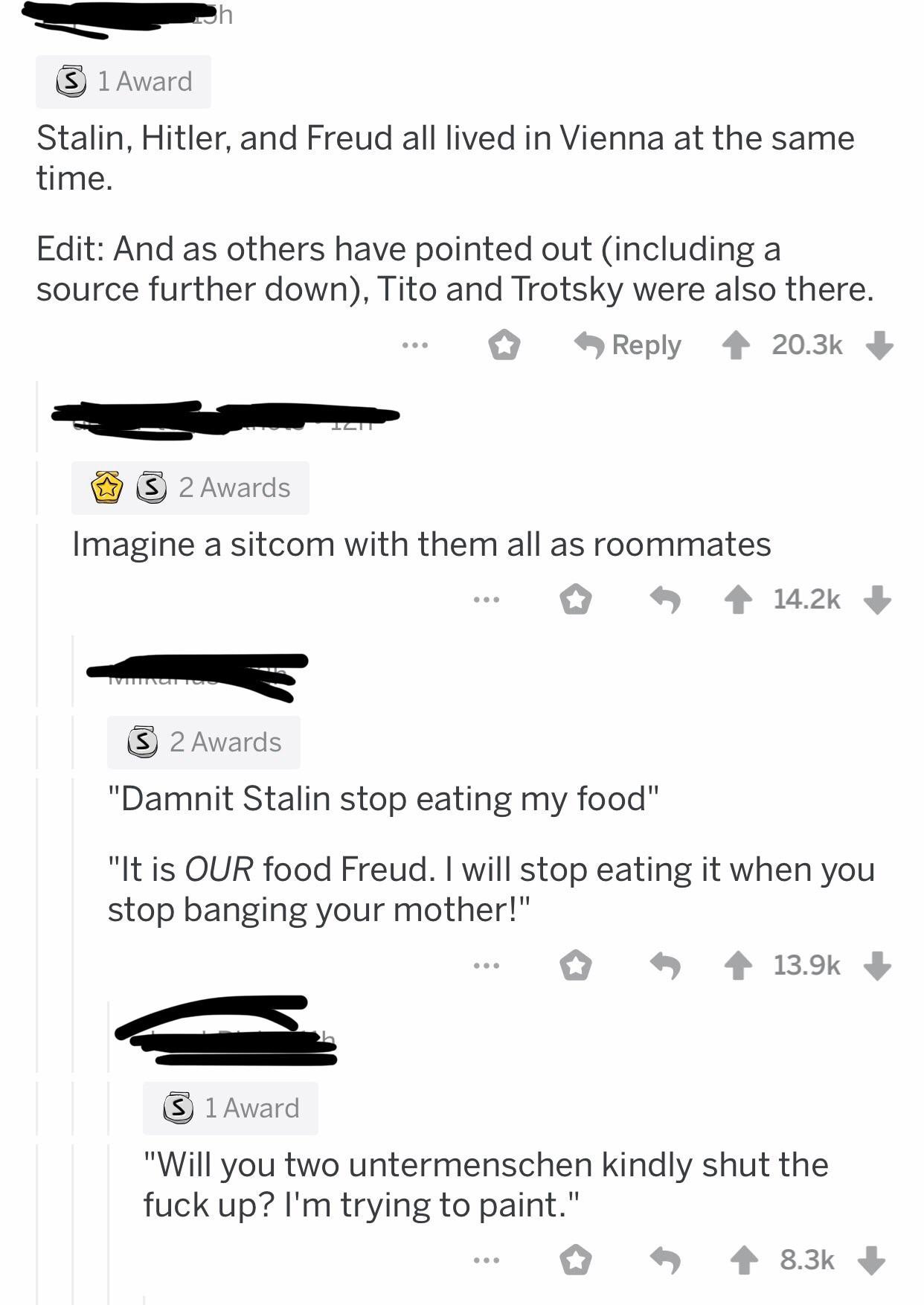Reply to the "Damnit Stalin" comment
The width and height of the screenshot is (924, 1305).
click(665, 966)
